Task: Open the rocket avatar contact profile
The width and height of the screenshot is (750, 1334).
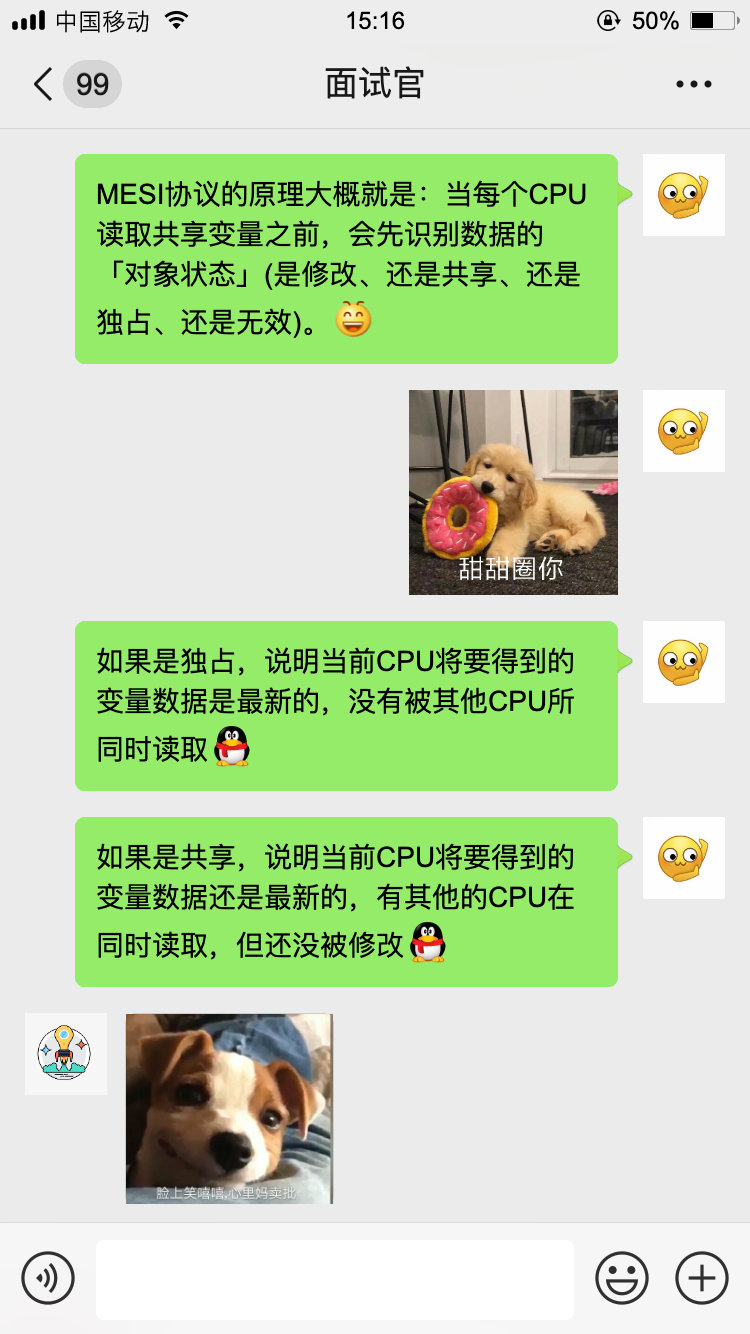Action: 66,1054
